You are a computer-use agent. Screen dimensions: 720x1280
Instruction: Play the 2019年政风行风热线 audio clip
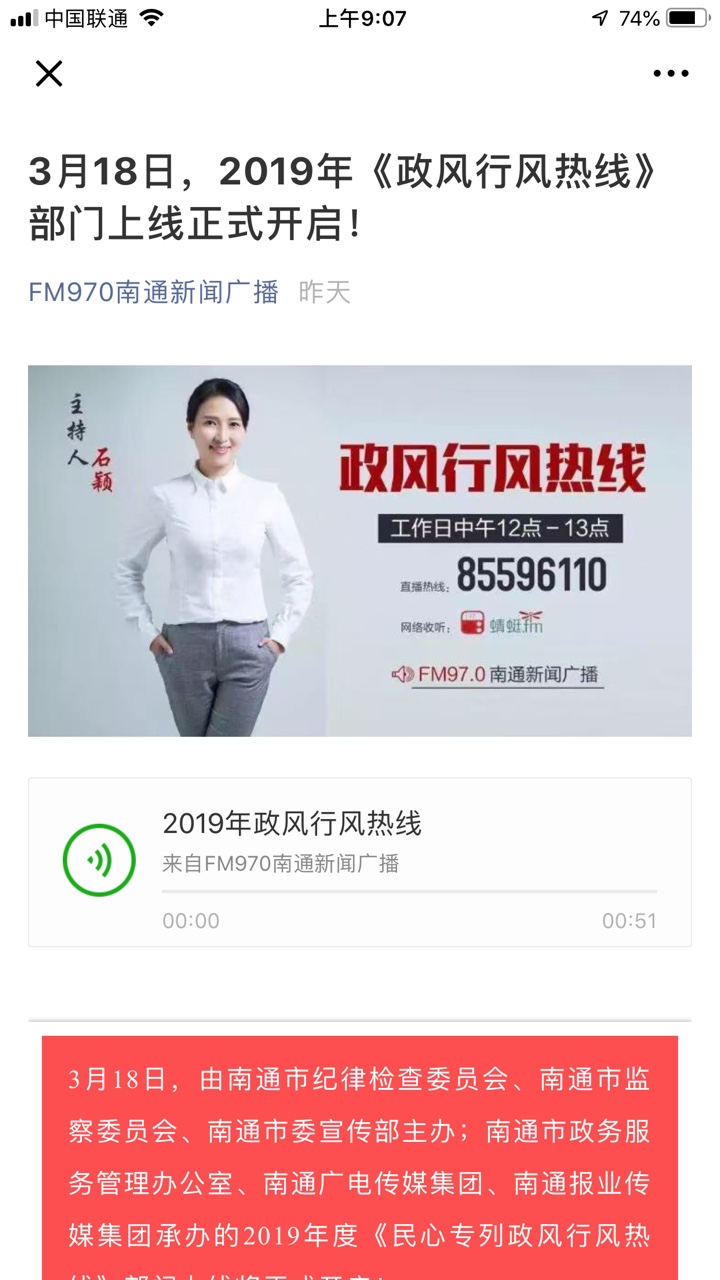(99, 860)
